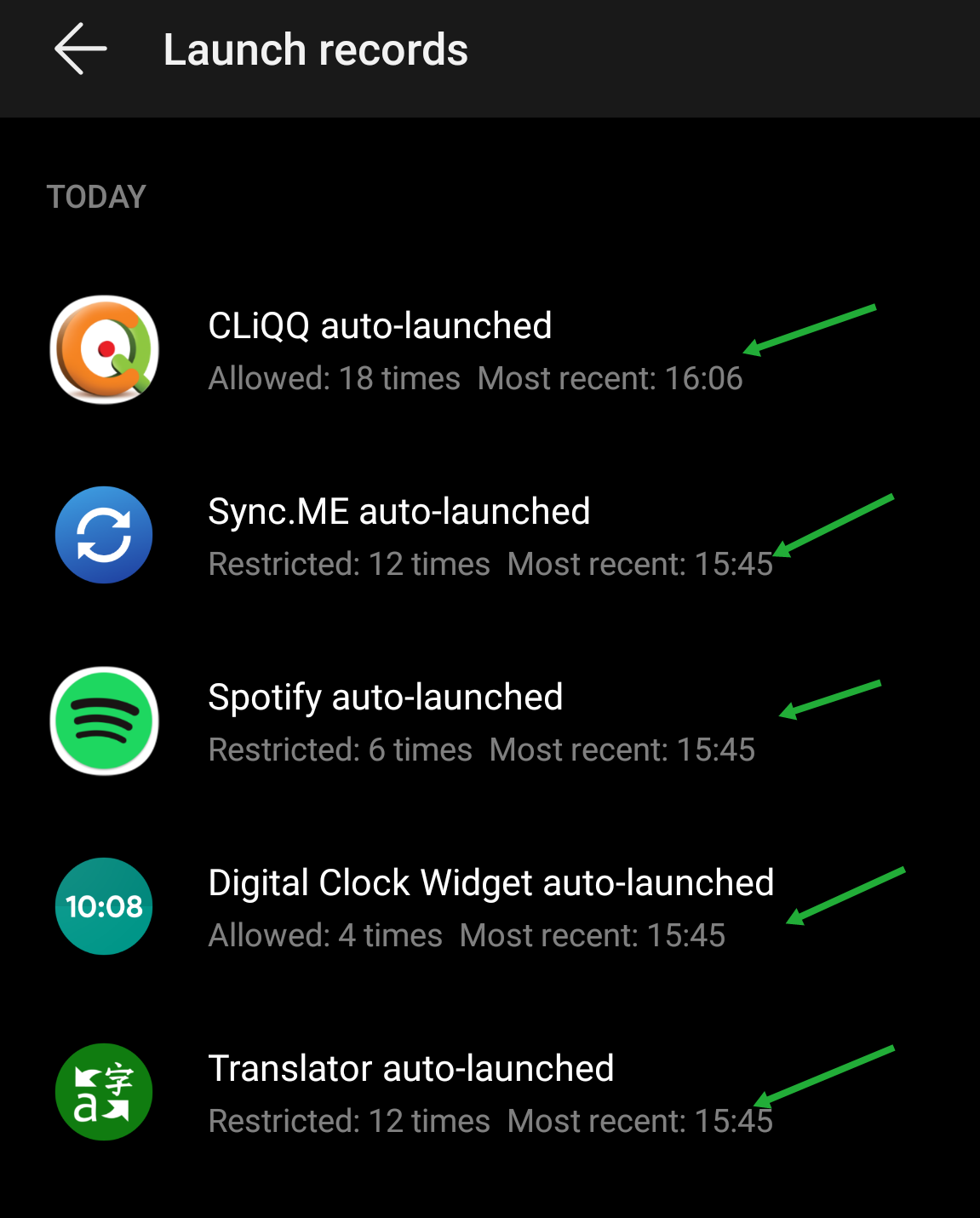
Task: Tap the Sync.ME circular sync icon
Action: pos(104,535)
